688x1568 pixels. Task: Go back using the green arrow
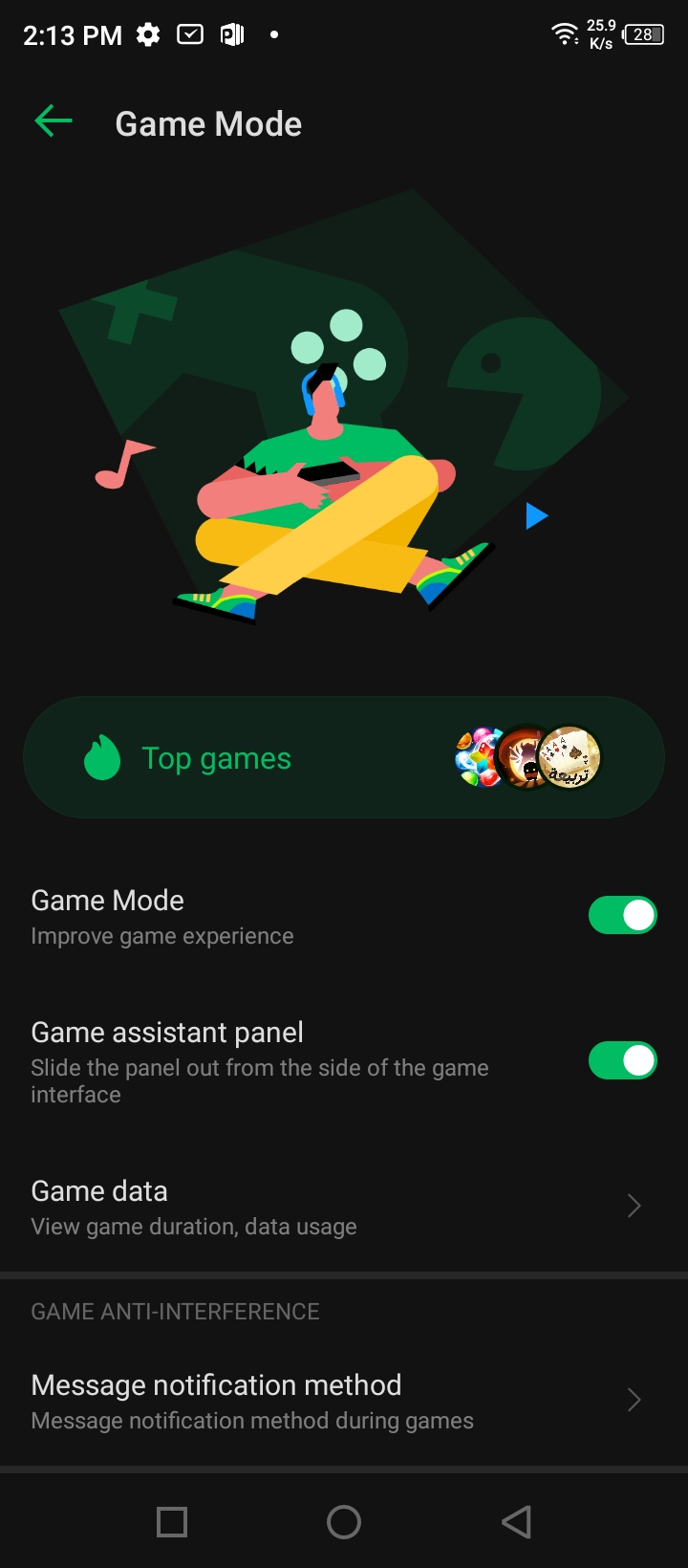pyautogui.click(x=54, y=121)
